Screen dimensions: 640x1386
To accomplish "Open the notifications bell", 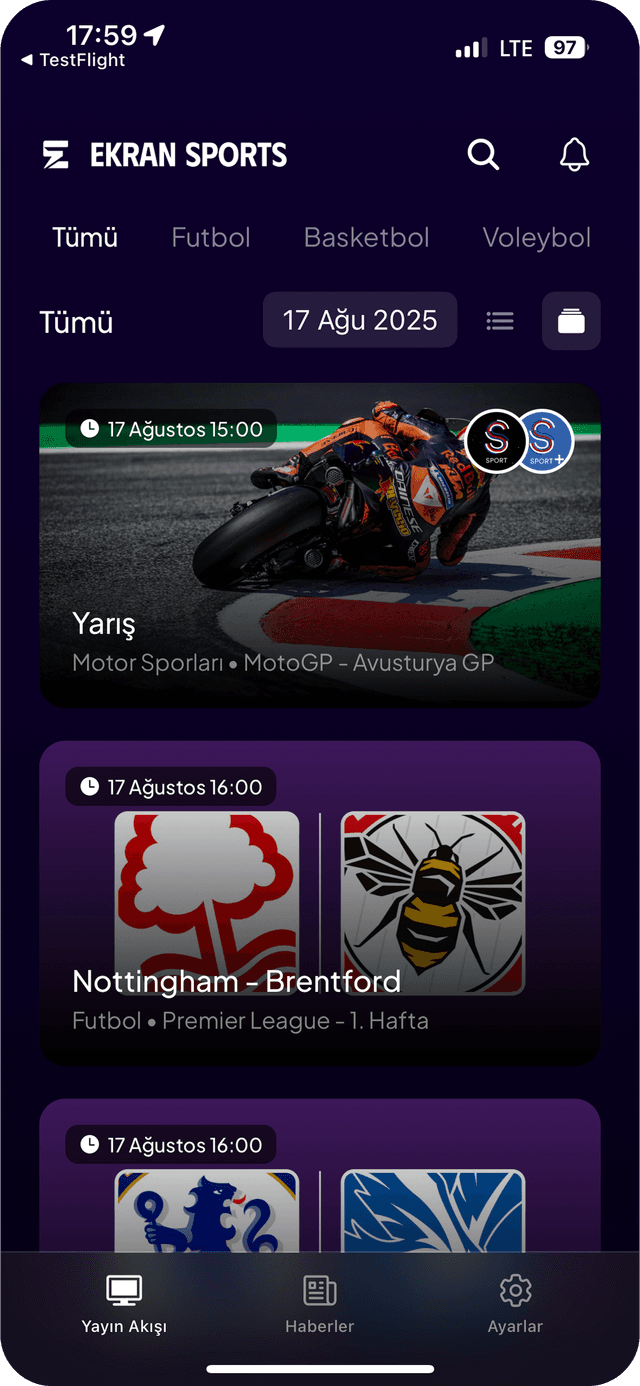I will pos(574,155).
